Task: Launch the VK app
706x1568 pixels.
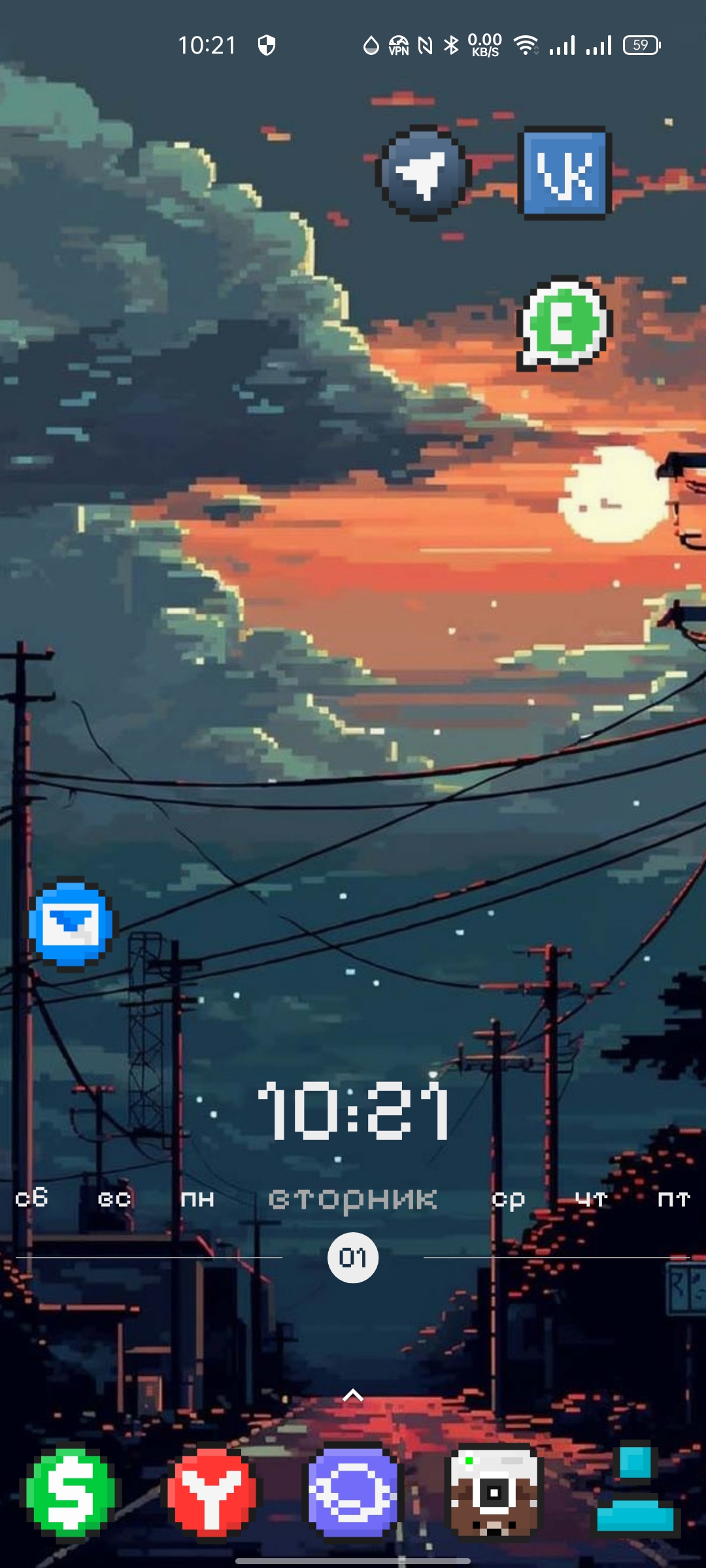Action: tap(565, 173)
